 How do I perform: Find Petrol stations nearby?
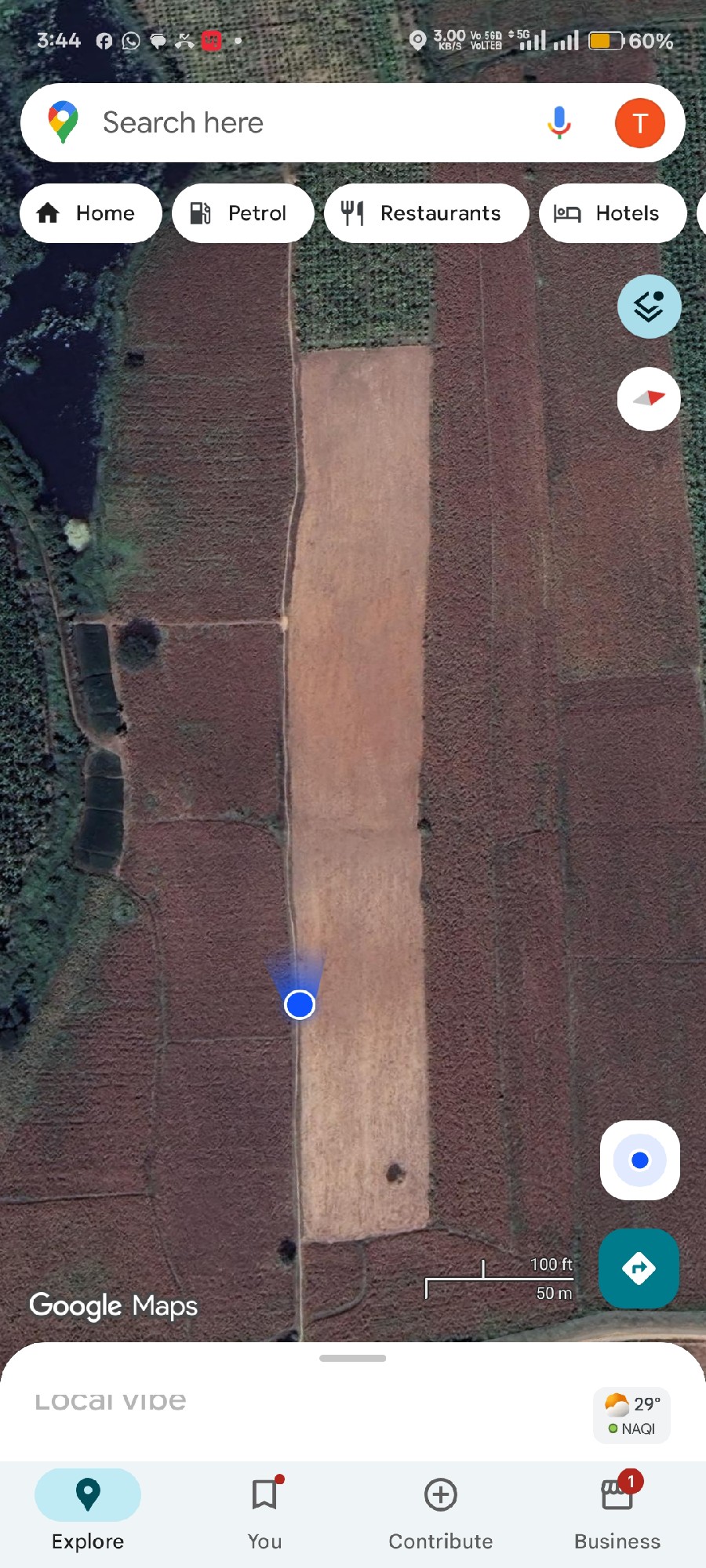tap(242, 213)
